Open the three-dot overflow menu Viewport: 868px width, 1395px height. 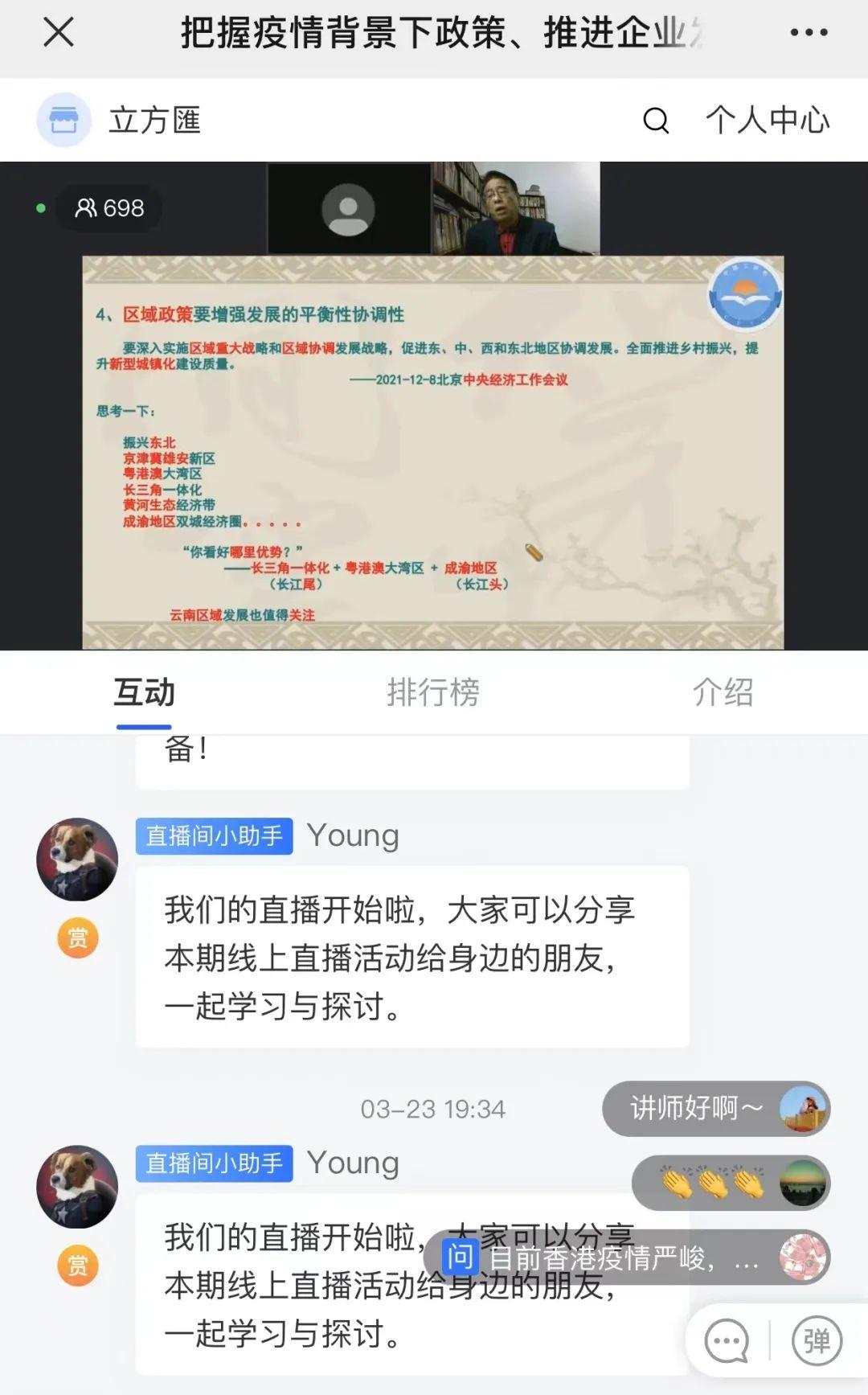click(809, 33)
